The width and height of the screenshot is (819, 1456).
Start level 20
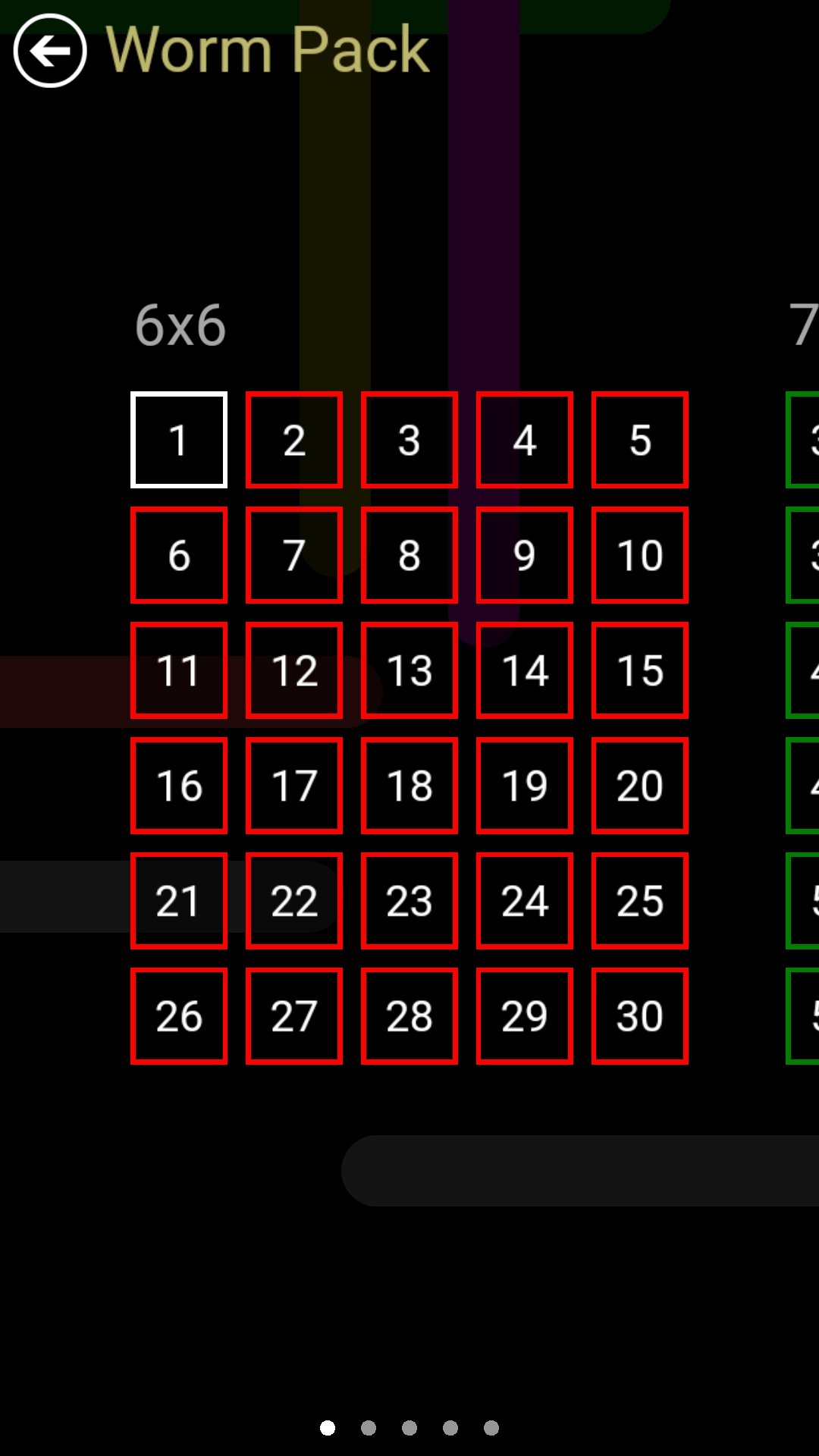click(x=640, y=786)
